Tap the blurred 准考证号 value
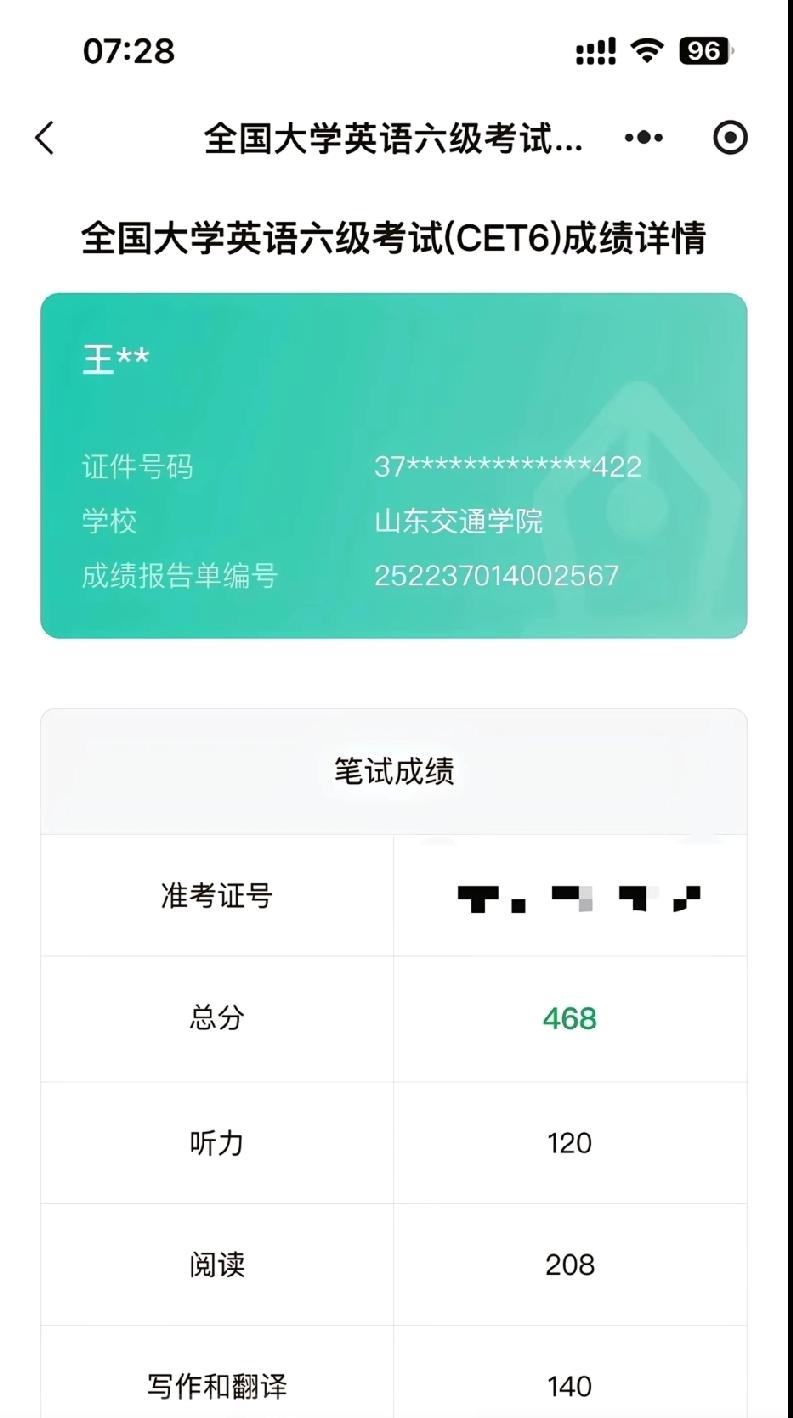The height and width of the screenshot is (1418, 793). click(570, 895)
